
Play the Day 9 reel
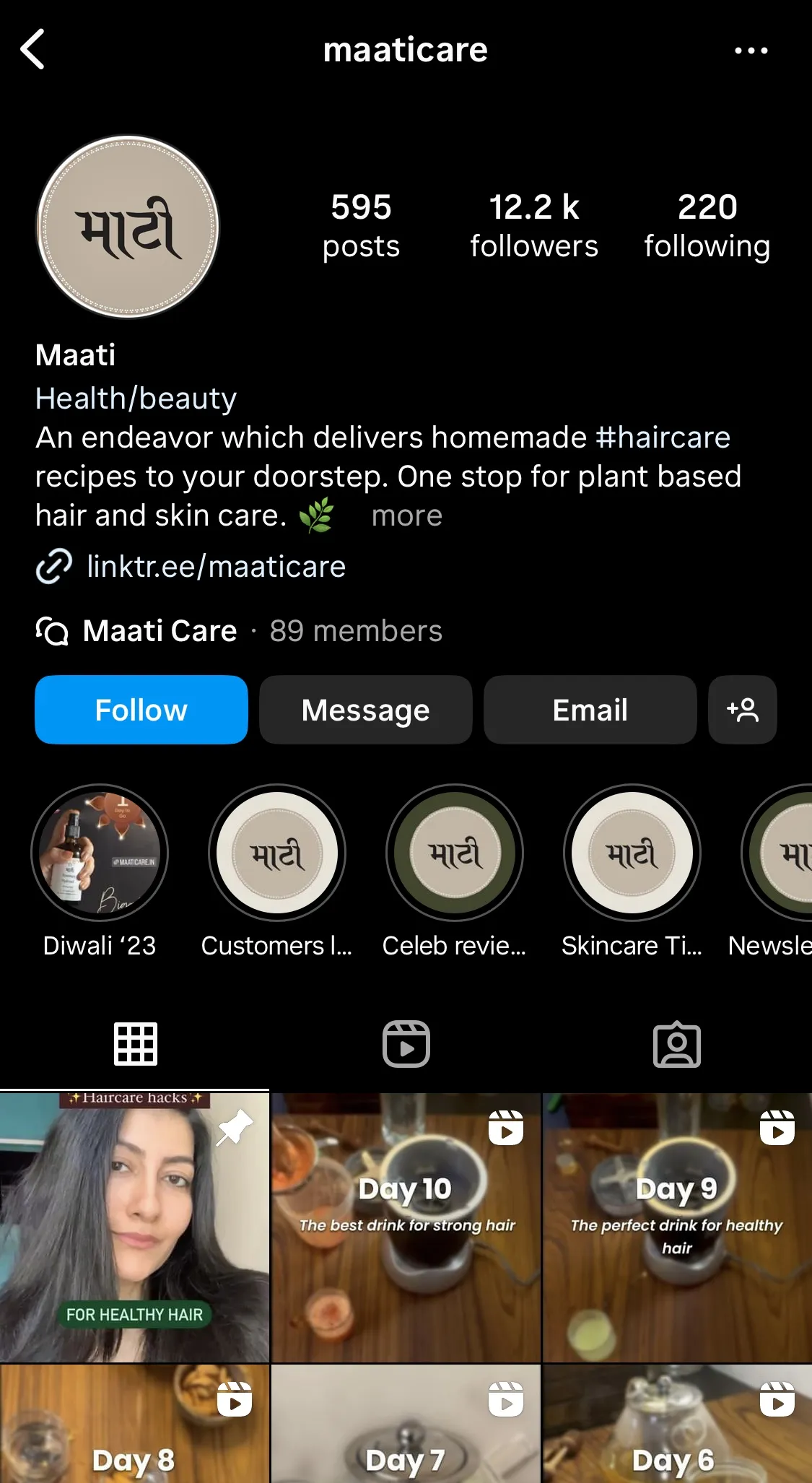click(678, 1227)
